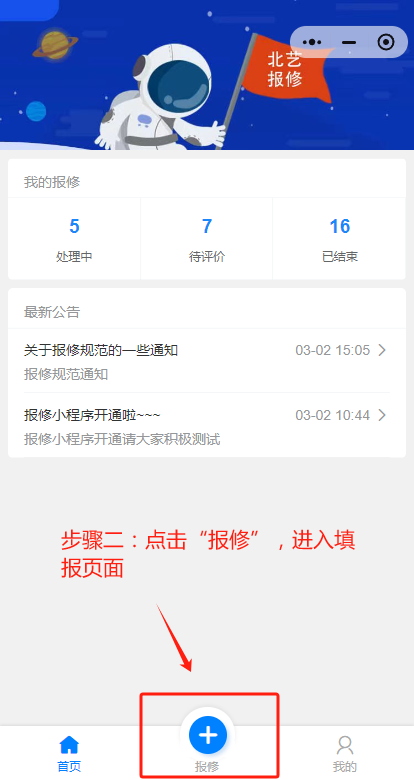Go to the 我的 tab

[x=345, y=753]
